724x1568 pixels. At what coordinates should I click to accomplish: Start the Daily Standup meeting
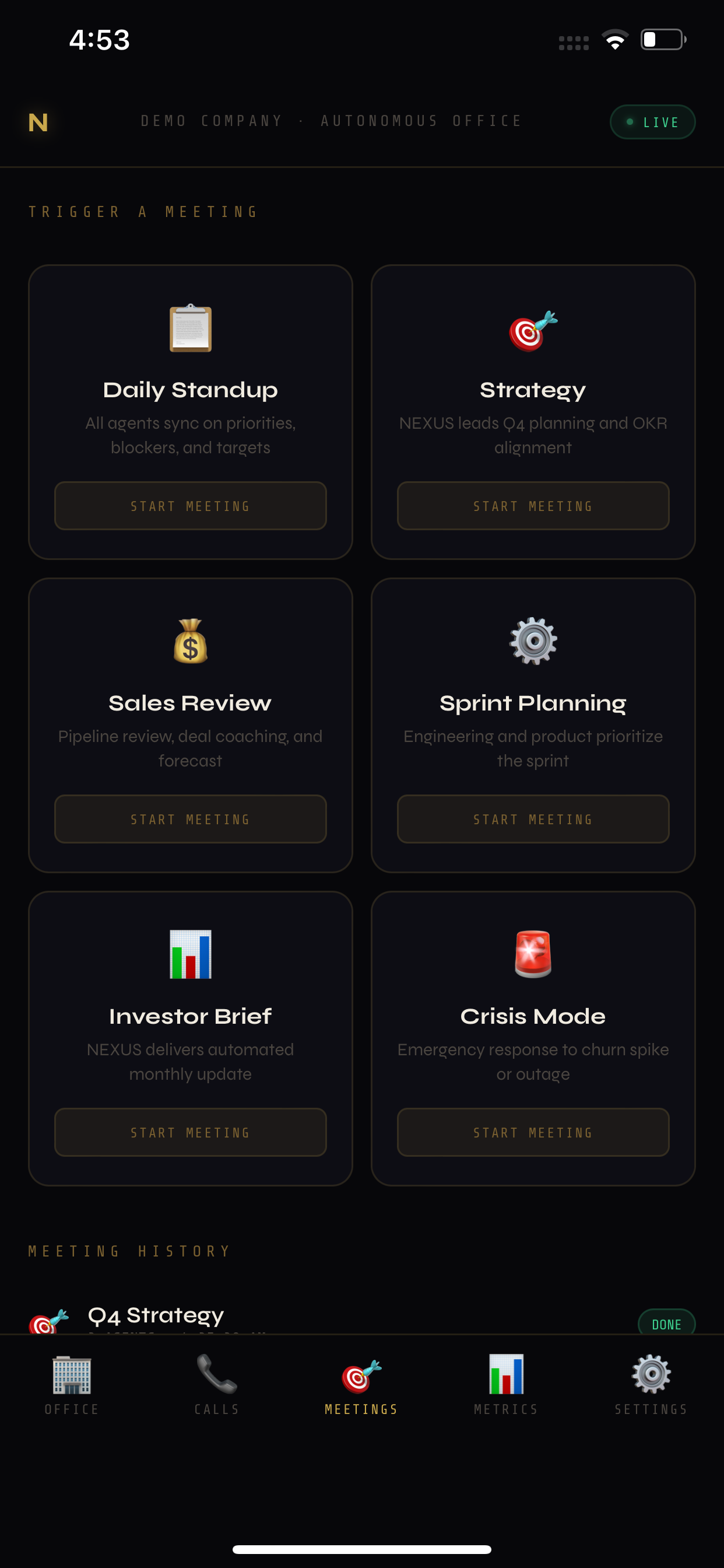[x=191, y=506]
